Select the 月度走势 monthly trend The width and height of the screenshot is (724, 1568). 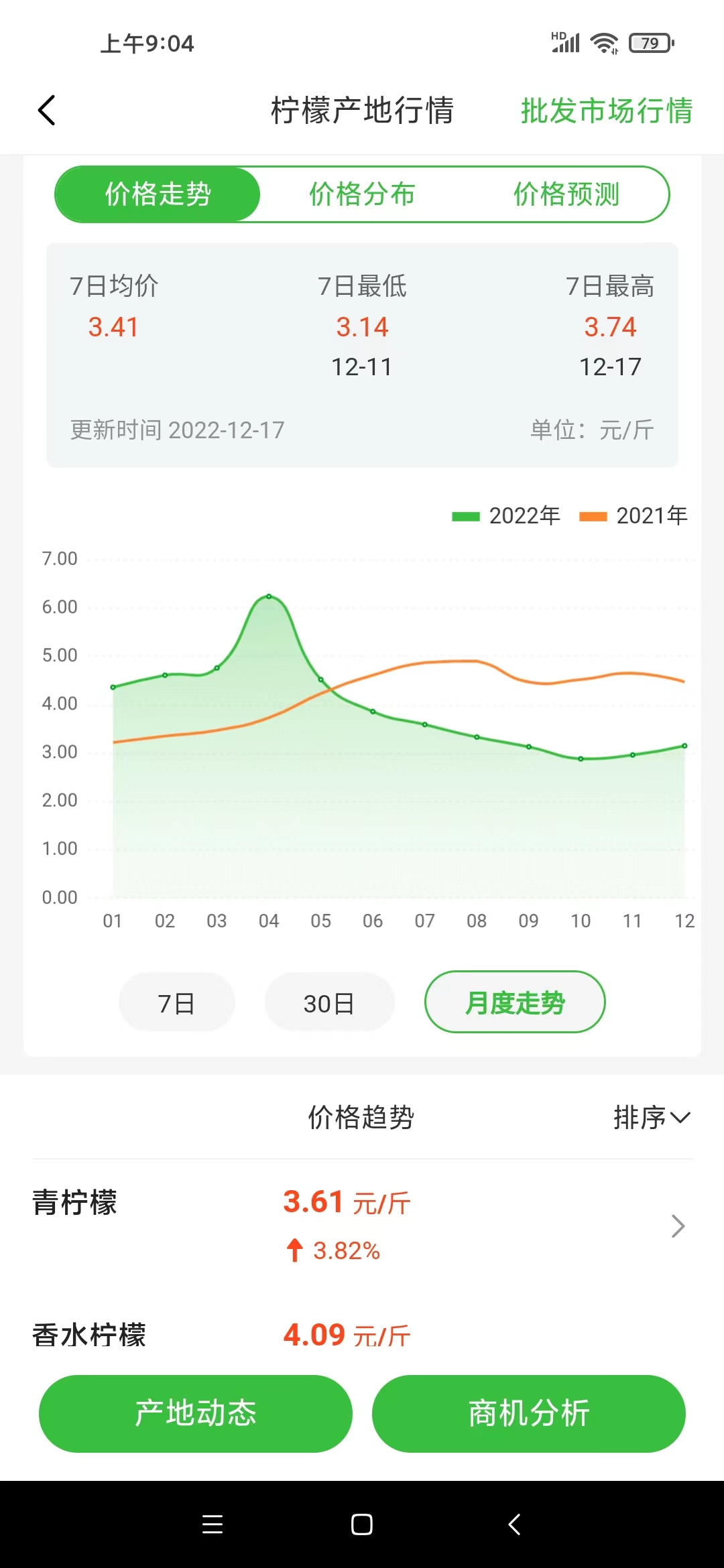tap(515, 1002)
